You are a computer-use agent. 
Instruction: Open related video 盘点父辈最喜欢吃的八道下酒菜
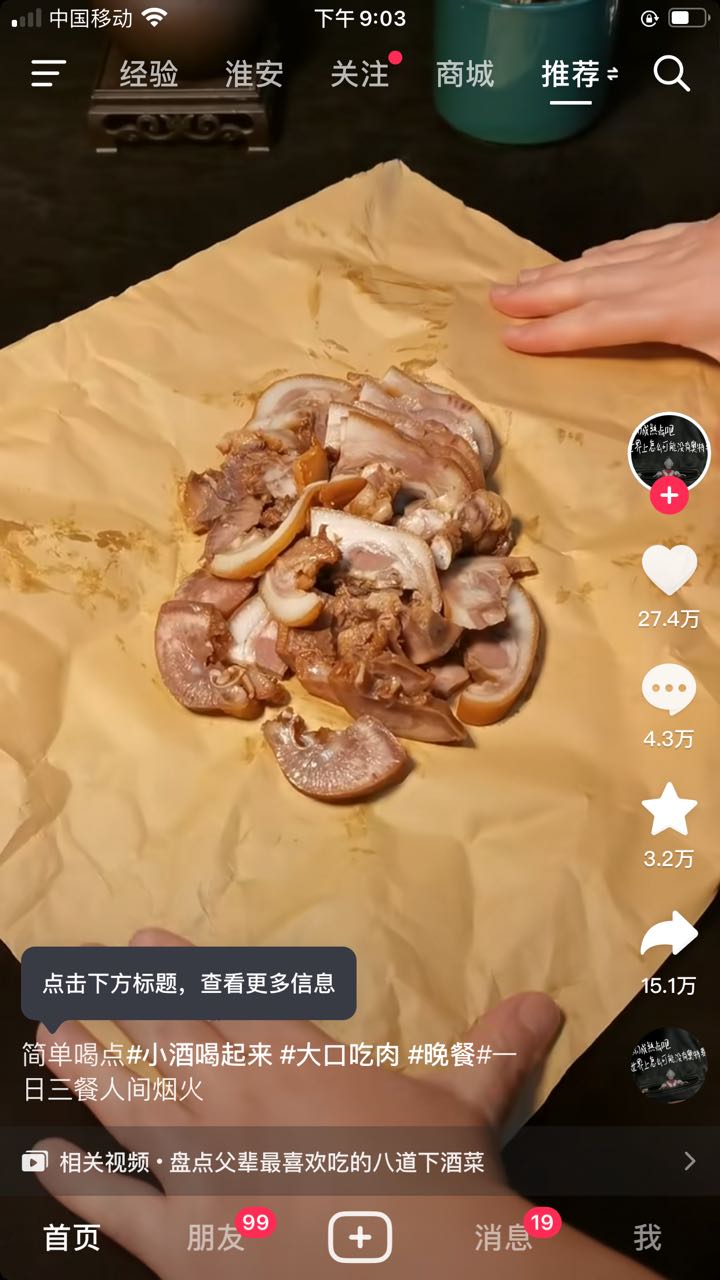326,1162
